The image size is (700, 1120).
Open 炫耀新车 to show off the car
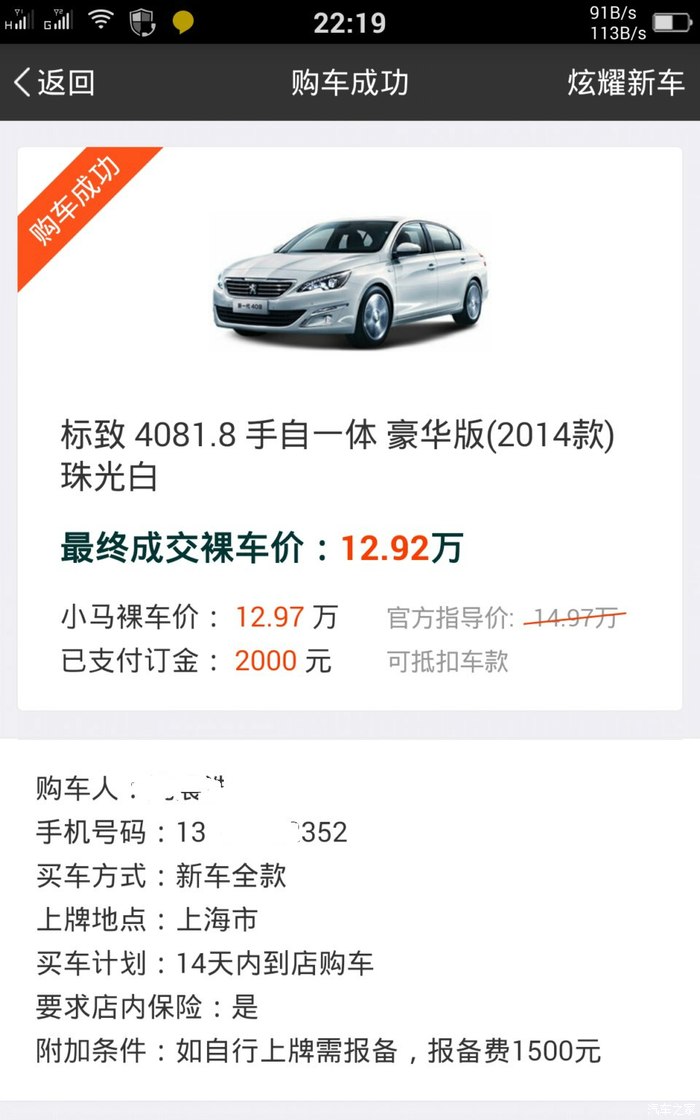pyautogui.click(x=626, y=82)
